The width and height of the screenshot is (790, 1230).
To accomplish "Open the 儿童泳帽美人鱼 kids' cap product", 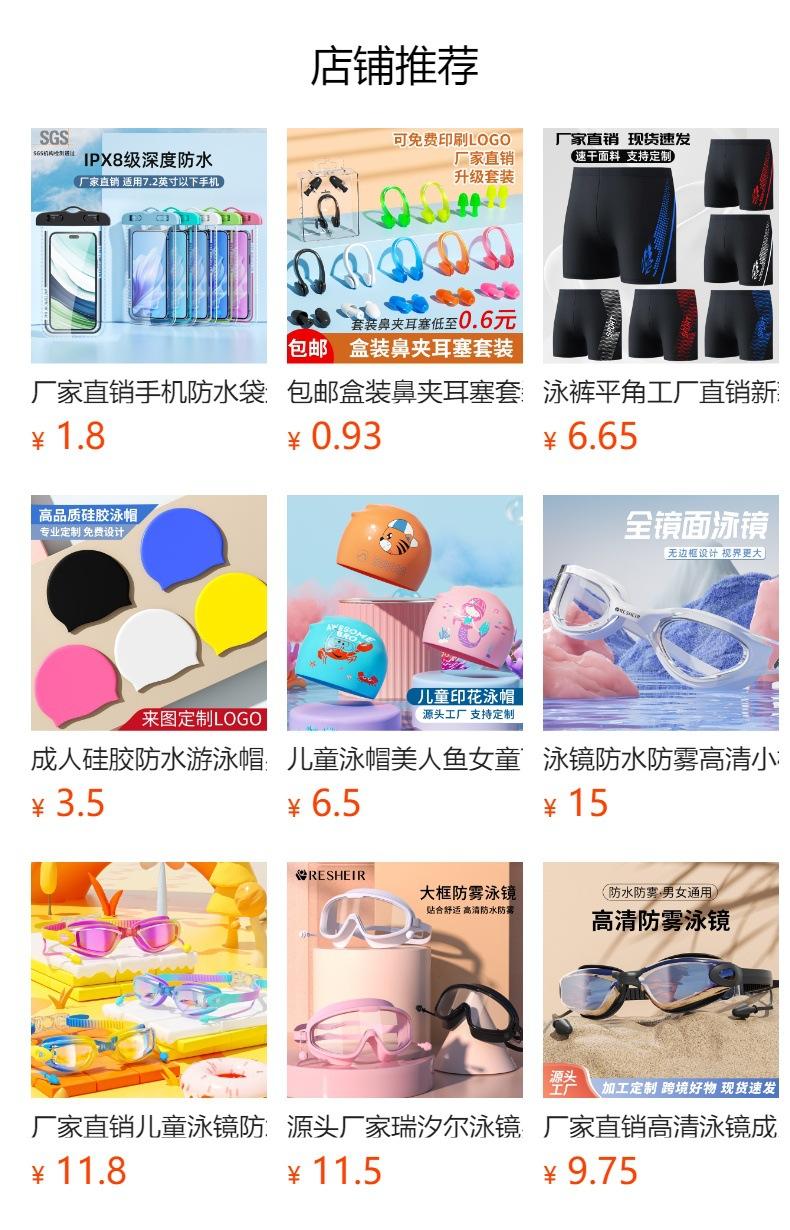I will (405, 658).
